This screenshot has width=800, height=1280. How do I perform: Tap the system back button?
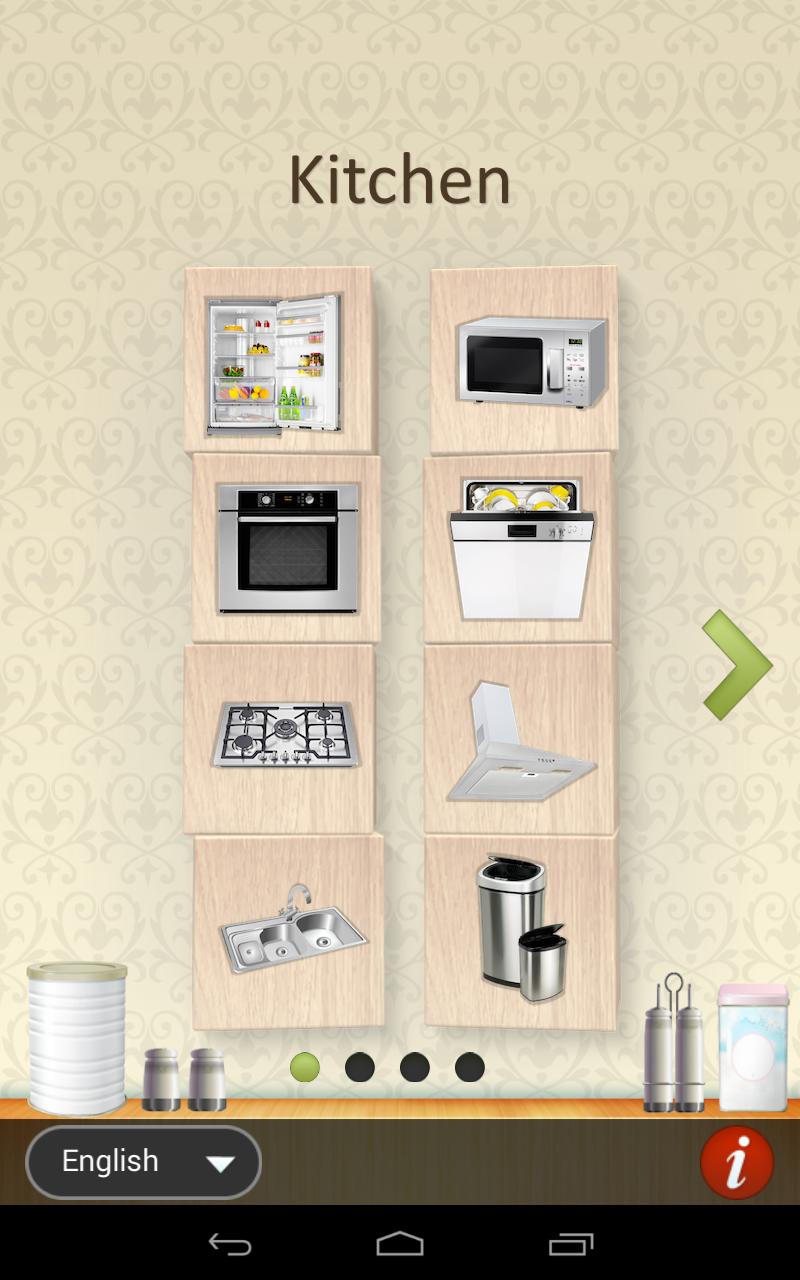coord(230,1244)
